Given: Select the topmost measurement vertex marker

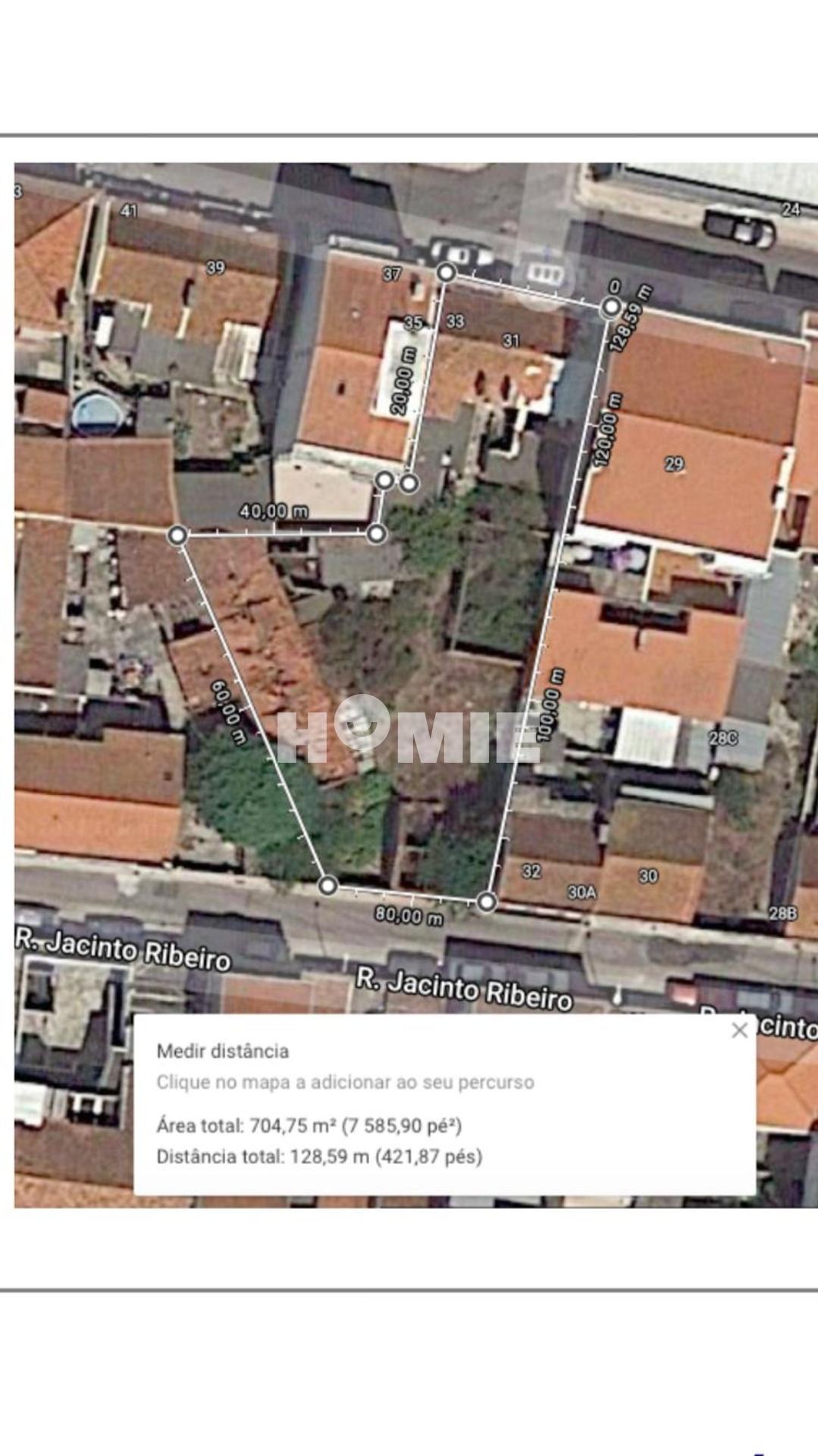Looking at the screenshot, I should tap(446, 271).
